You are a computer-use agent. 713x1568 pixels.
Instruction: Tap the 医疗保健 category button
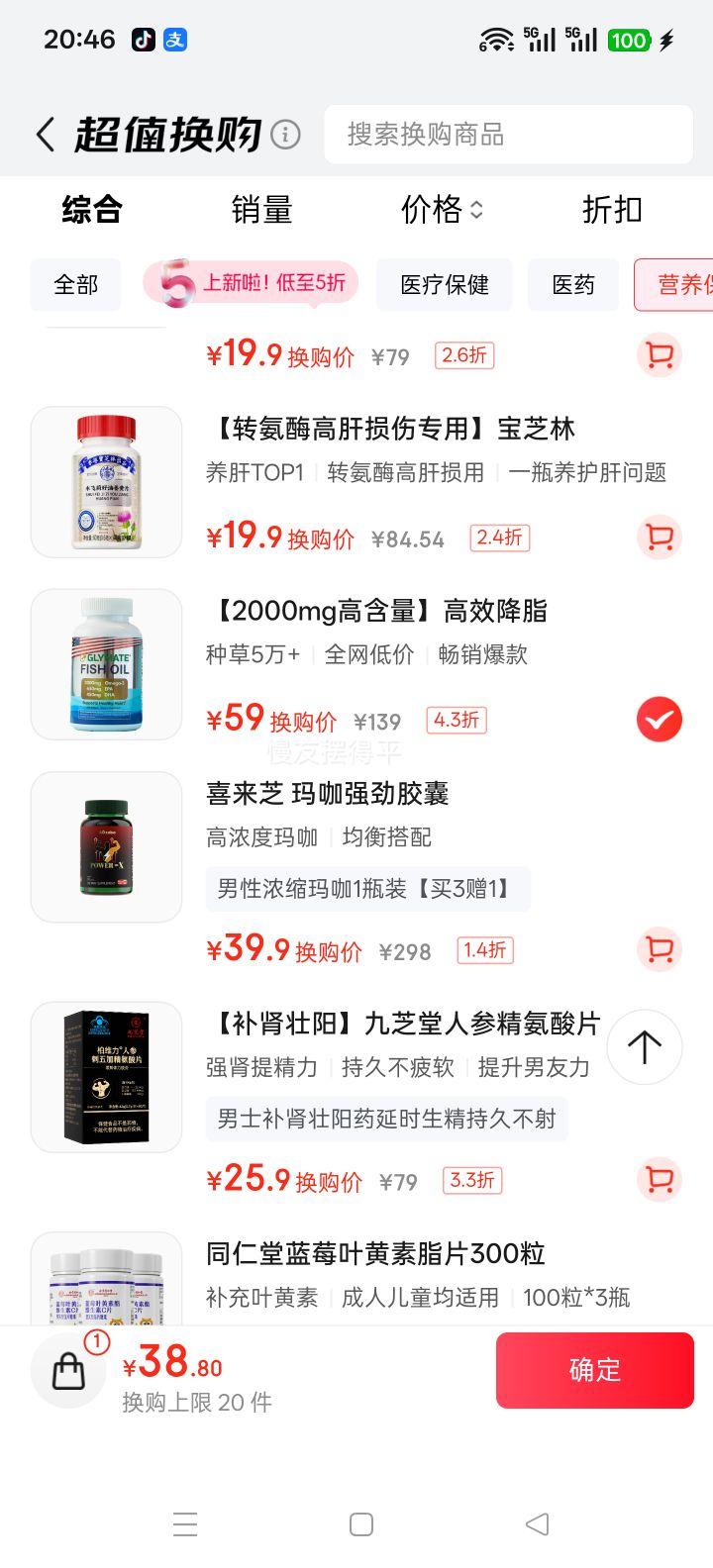click(444, 284)
